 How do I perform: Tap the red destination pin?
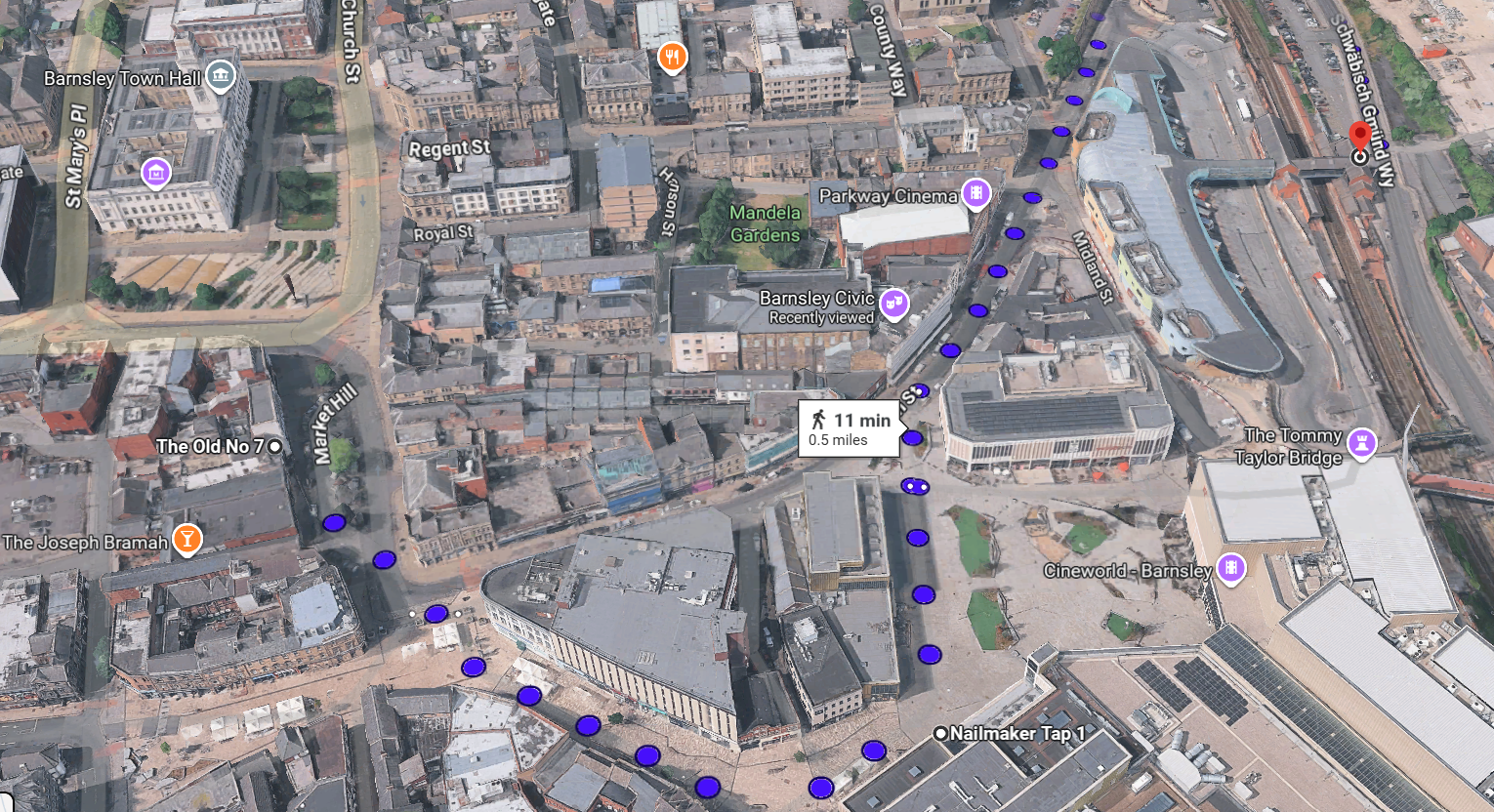pos(1359,142)
